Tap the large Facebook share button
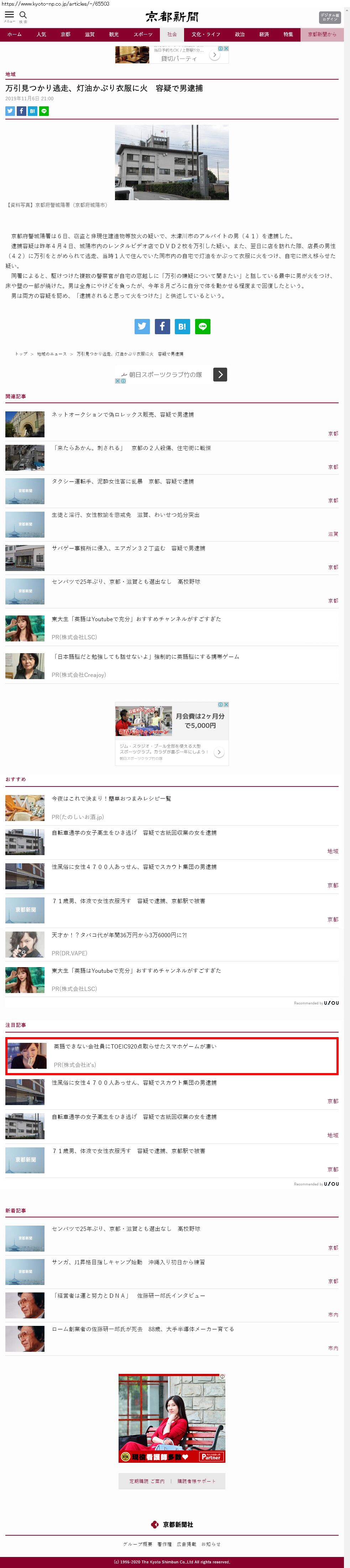The image size is (350, 1568). [162, 326]
